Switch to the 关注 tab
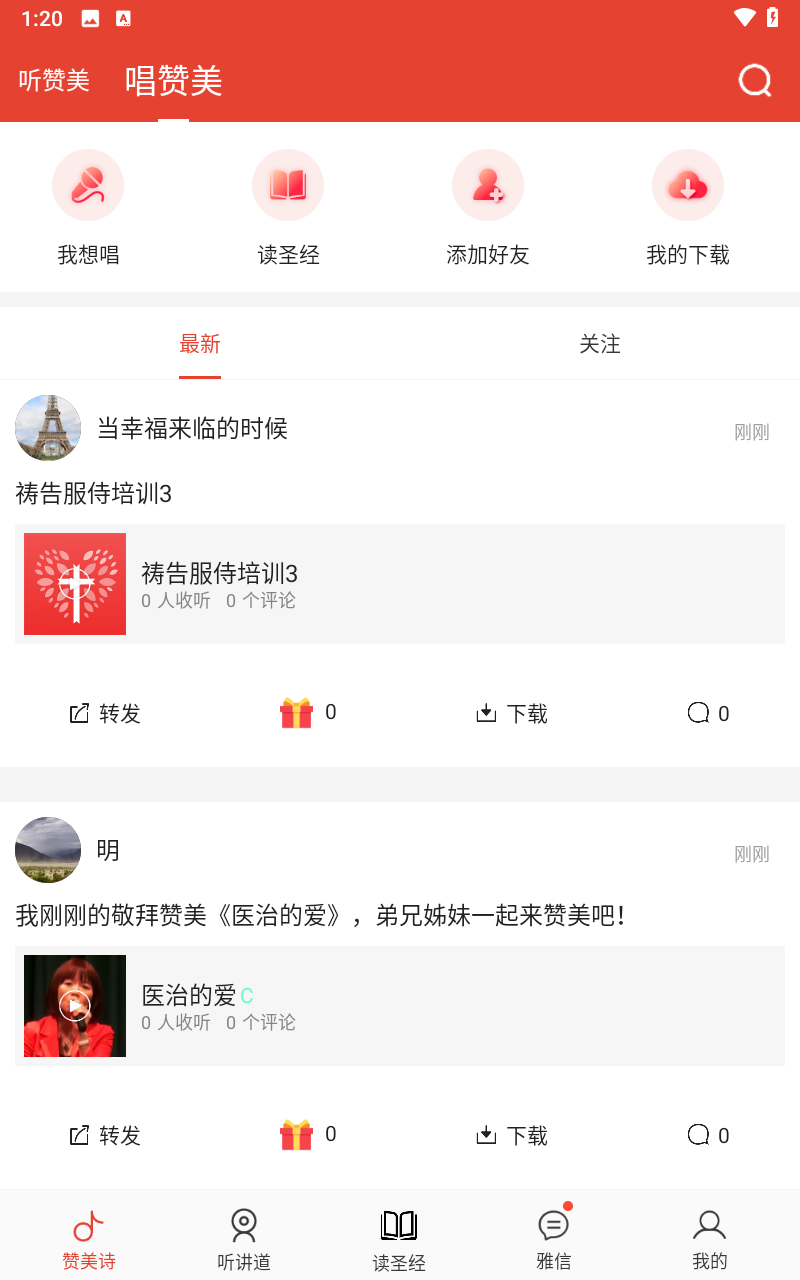 coord(600,344)
